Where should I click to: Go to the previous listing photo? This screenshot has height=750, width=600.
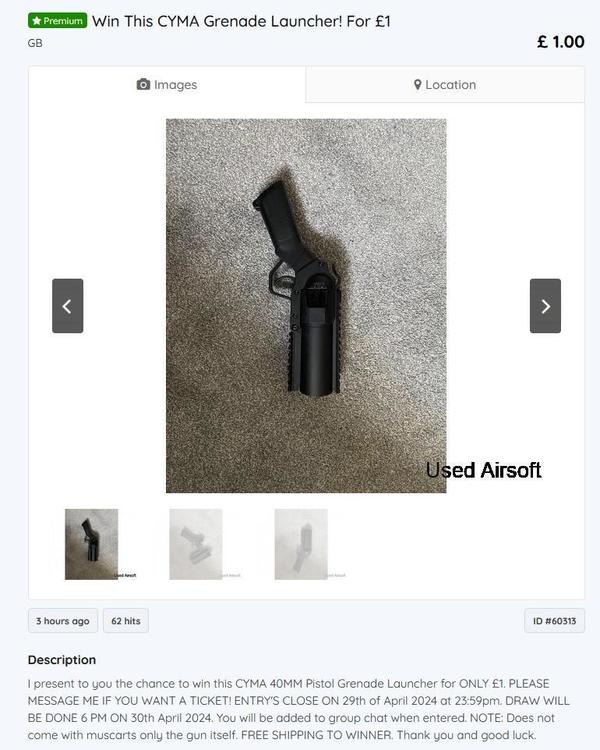pyautogui.click(x=67, y=306)
